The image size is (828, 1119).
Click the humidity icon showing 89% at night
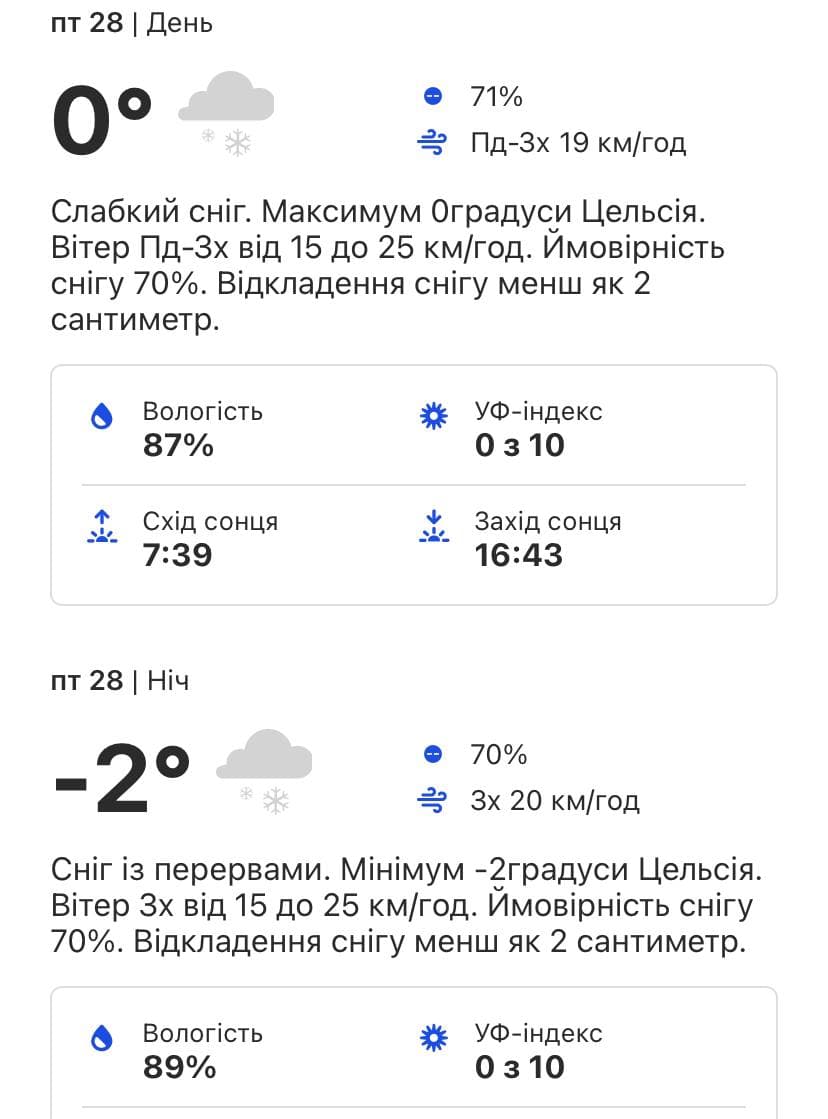click(101, 1039)
